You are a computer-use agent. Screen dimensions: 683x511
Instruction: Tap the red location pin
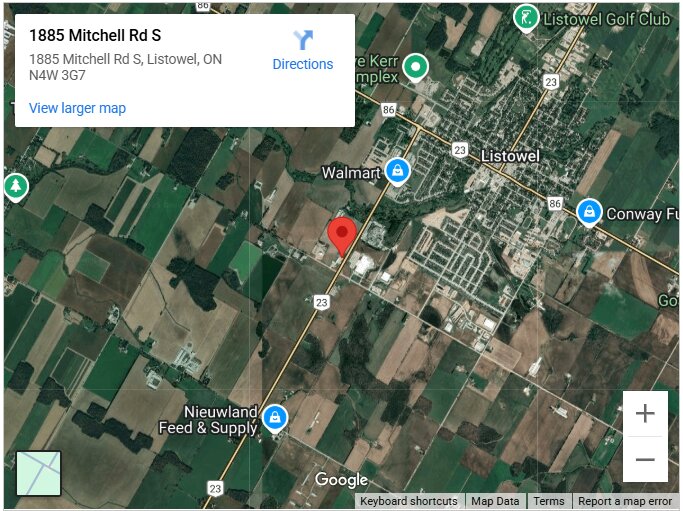pyautogui.click(x=343, y=235)
